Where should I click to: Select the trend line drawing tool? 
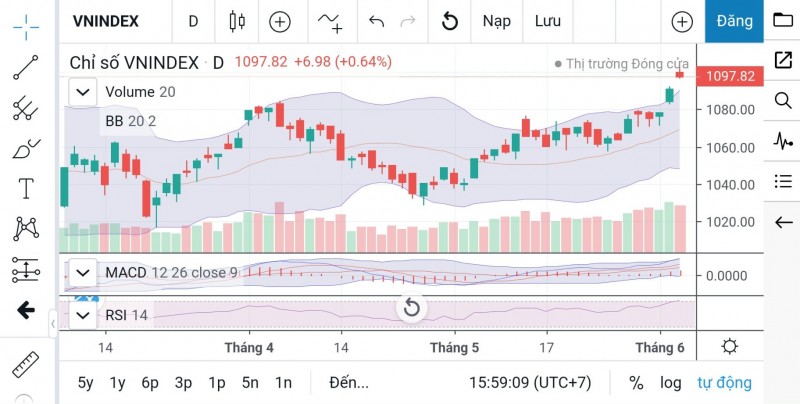[25, 68]
